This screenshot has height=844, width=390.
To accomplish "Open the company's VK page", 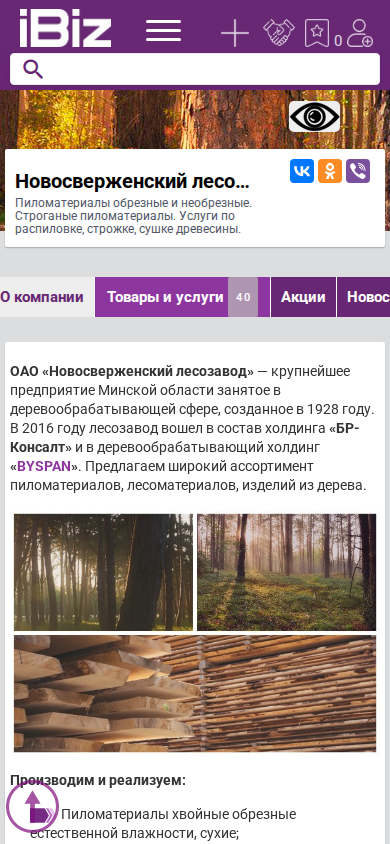I will click(x=302, y=171).
